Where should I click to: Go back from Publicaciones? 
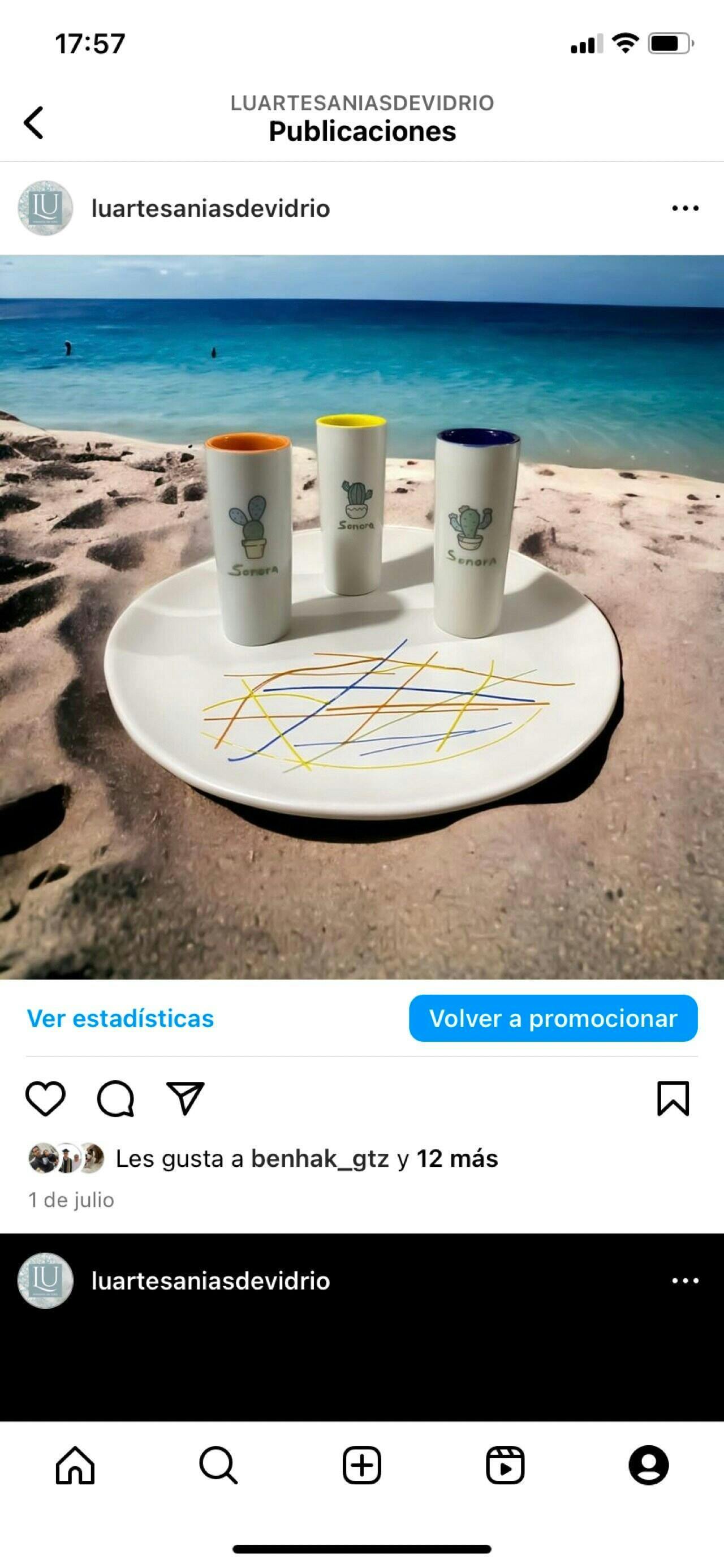pyautogui.click(x=34, y=122)
